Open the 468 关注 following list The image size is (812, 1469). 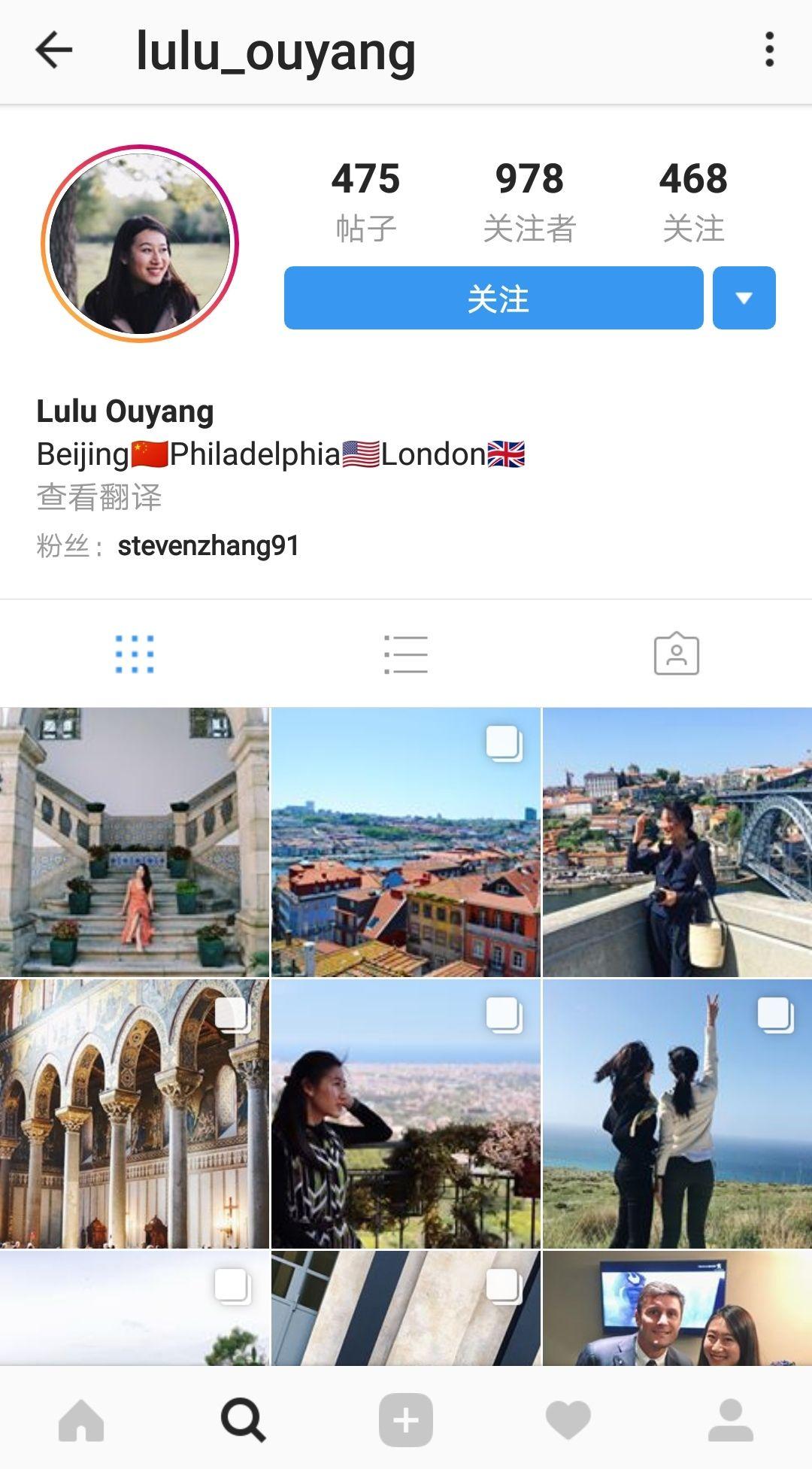pos(693,201)
